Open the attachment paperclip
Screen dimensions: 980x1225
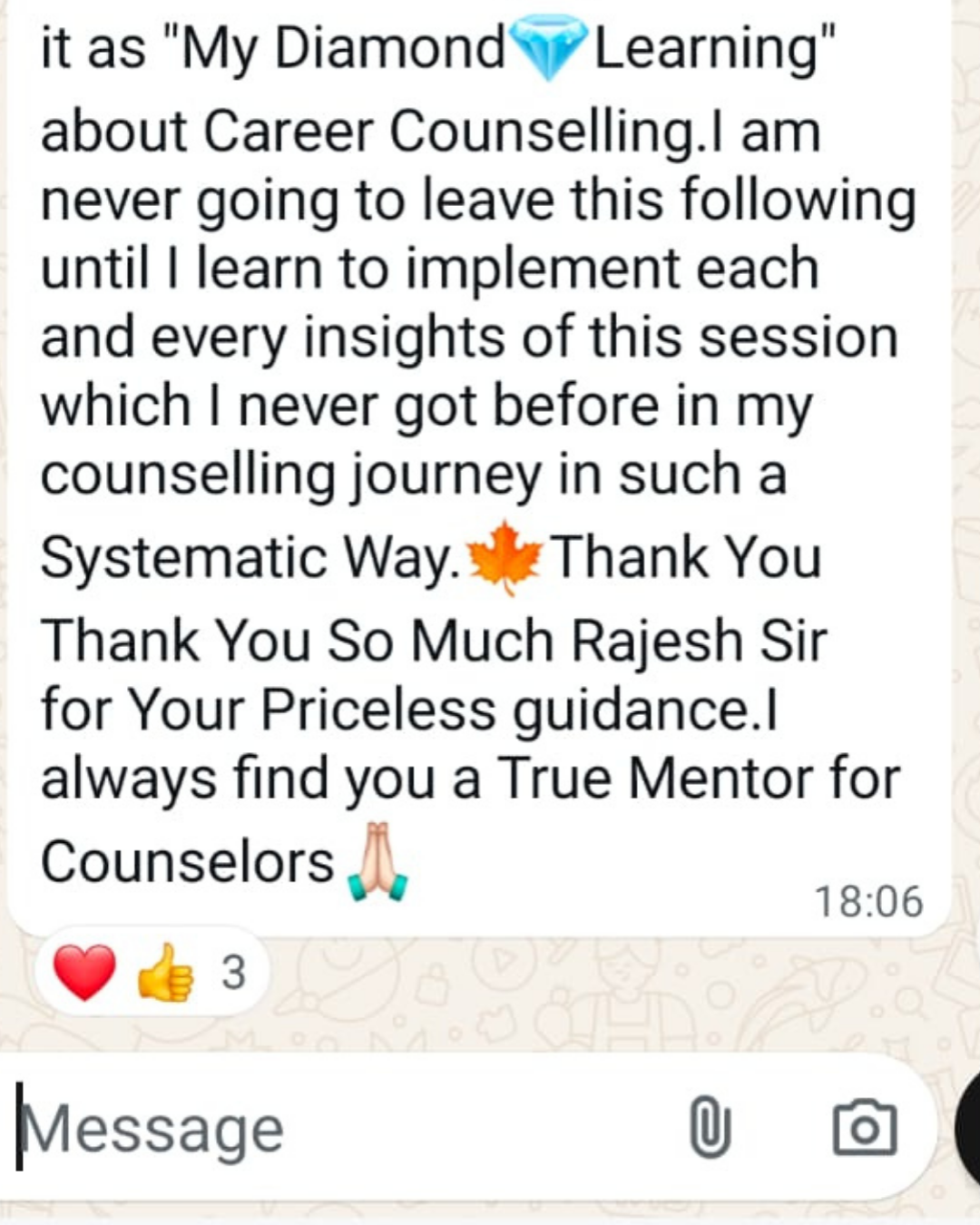(x=710, y=1127)
